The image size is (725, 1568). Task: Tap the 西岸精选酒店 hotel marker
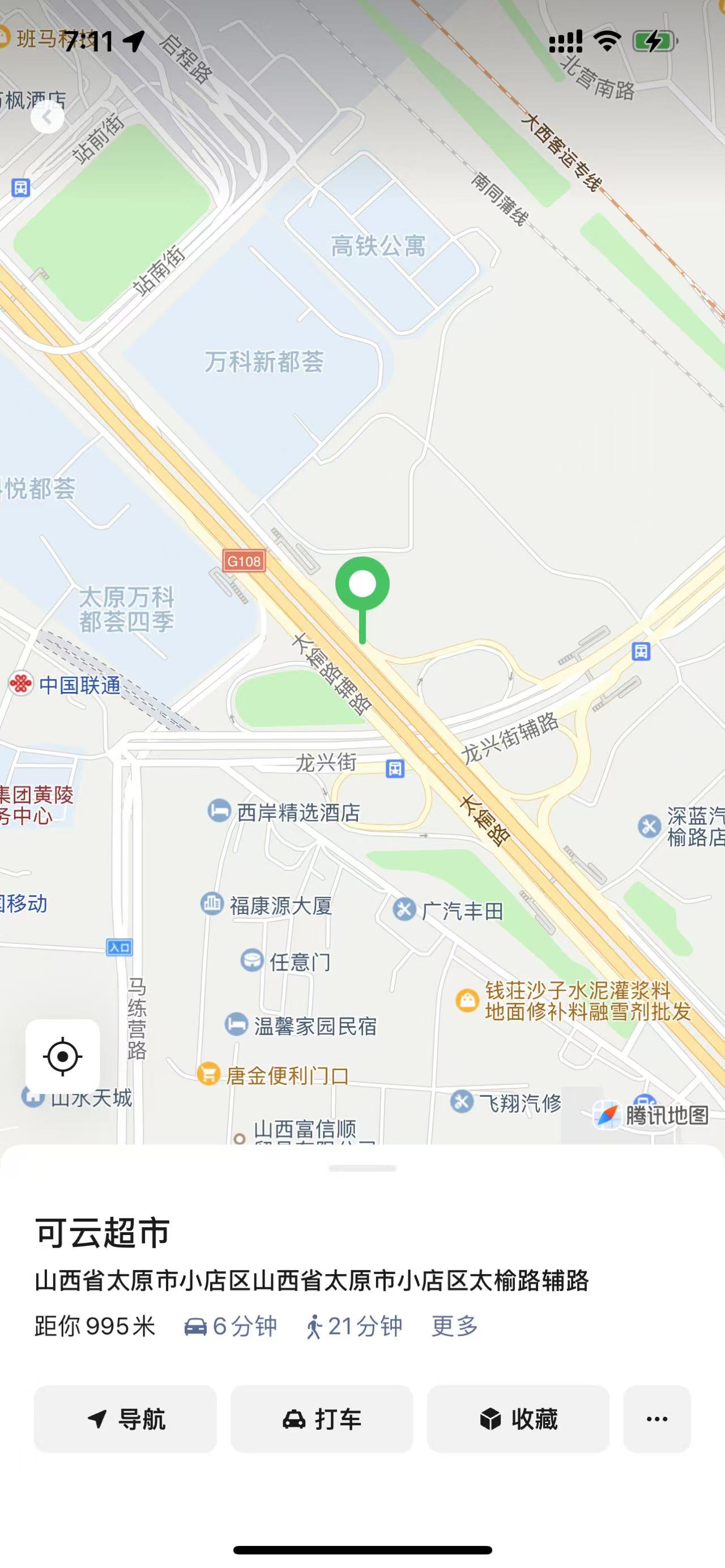click(219, 811)
